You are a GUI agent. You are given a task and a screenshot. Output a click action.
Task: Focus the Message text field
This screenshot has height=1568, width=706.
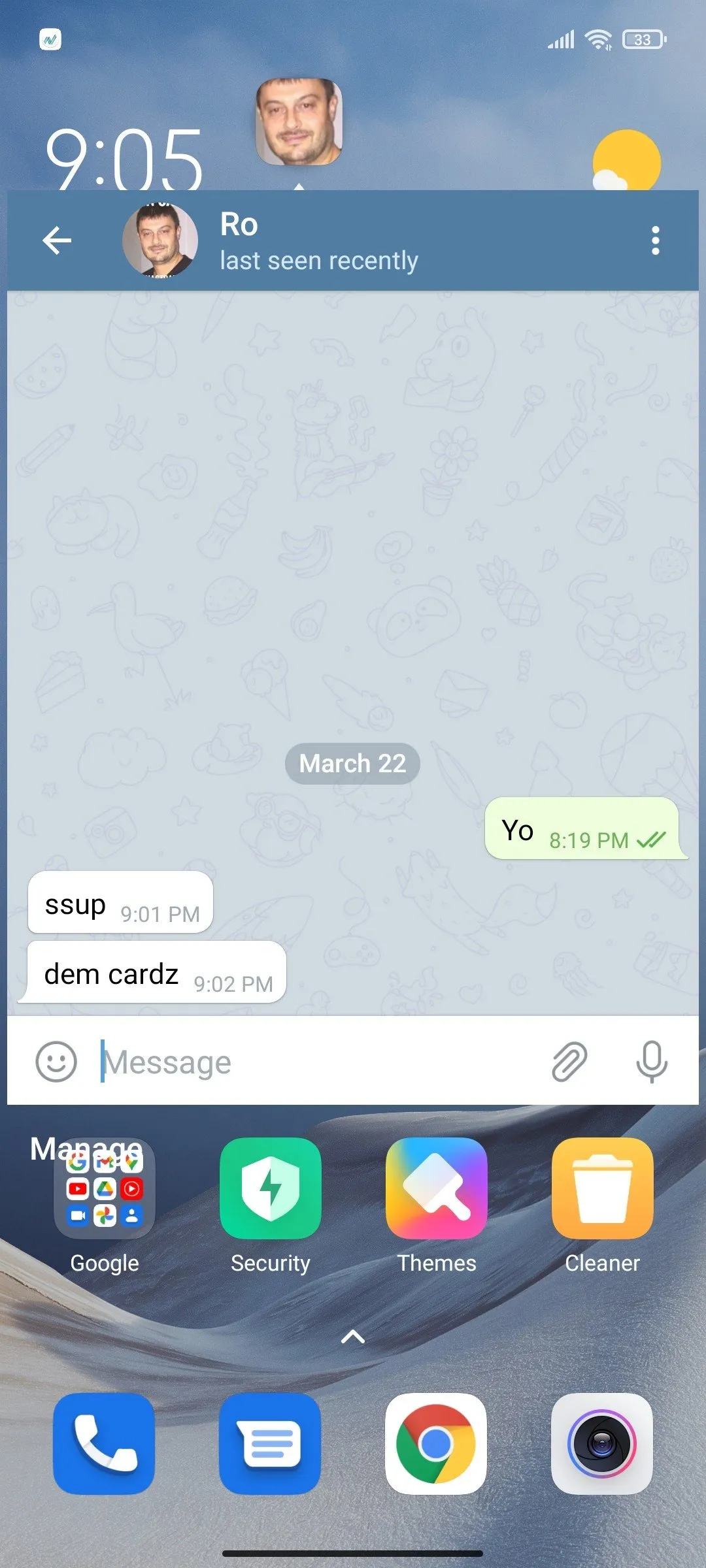point(314,1062)
